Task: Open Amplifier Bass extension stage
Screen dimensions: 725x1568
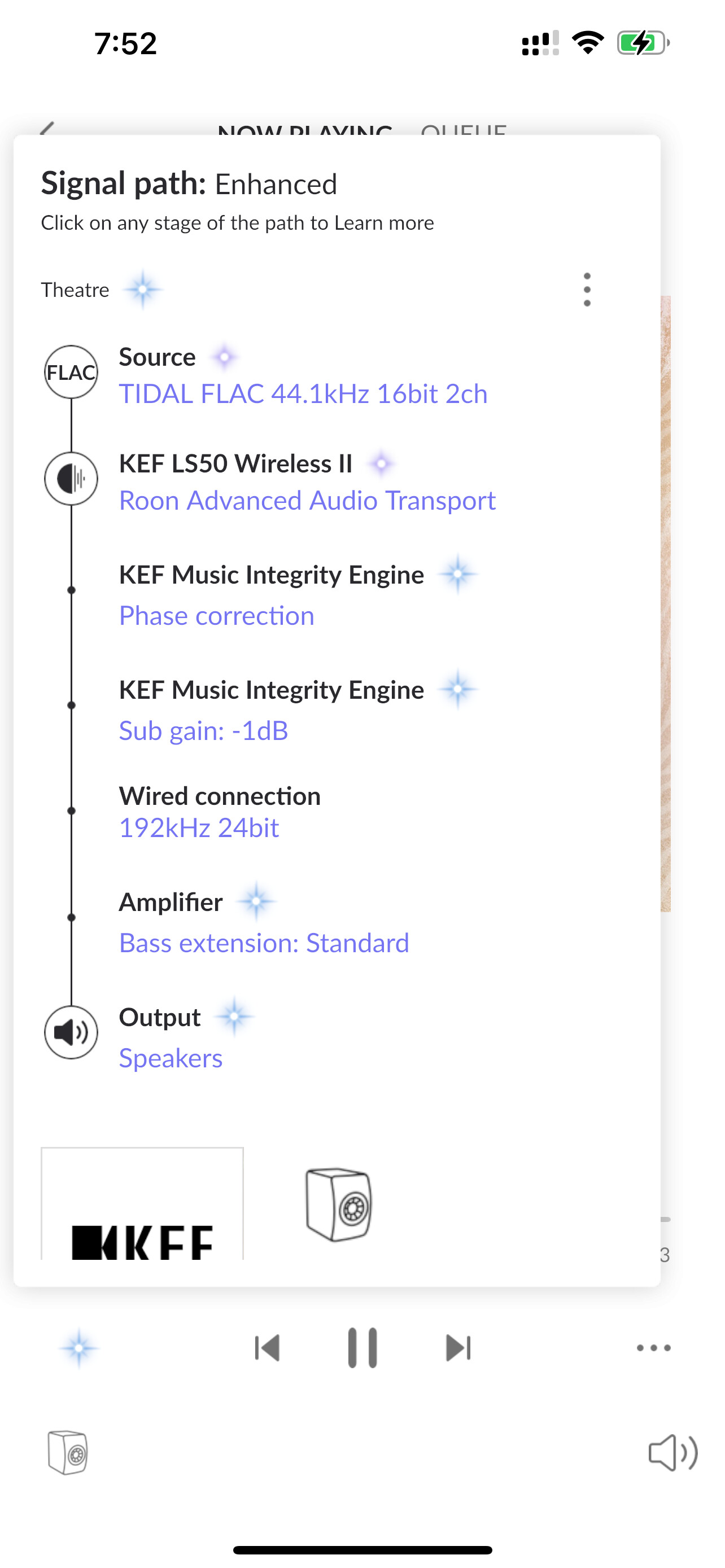Action: point(264,922)
